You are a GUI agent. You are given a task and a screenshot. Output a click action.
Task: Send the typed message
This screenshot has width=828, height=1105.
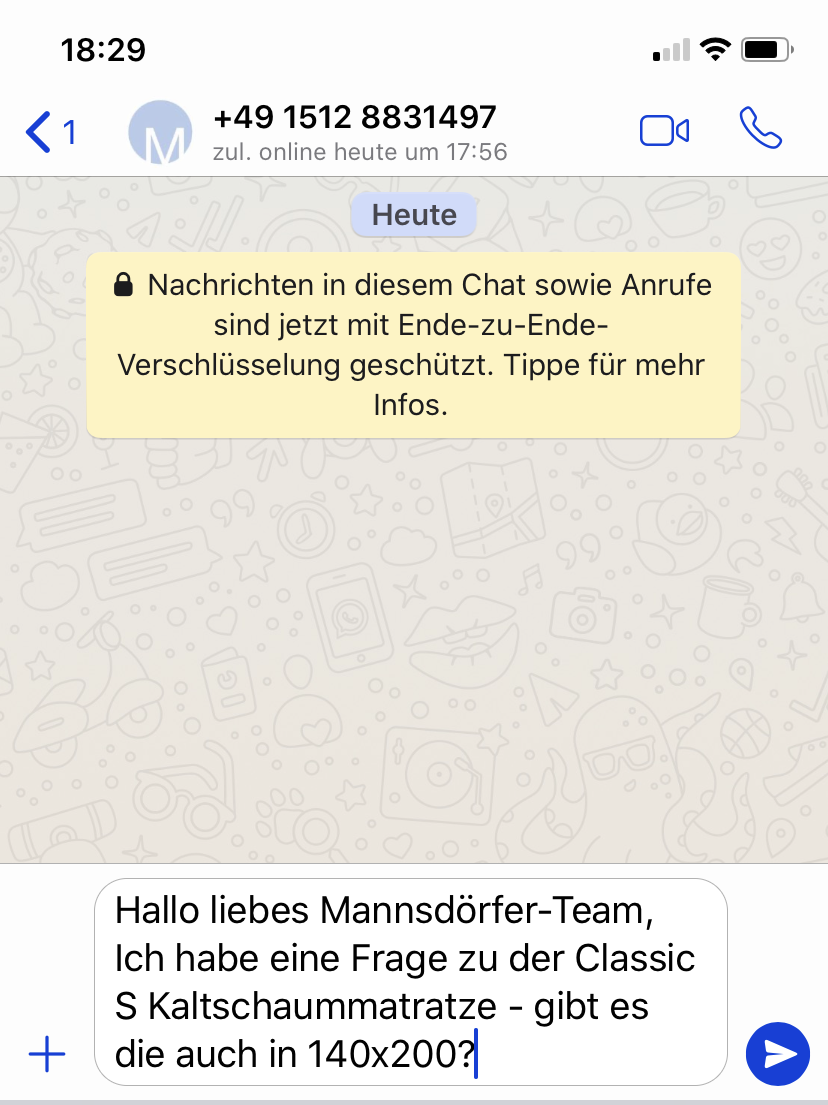point(778,1053)
